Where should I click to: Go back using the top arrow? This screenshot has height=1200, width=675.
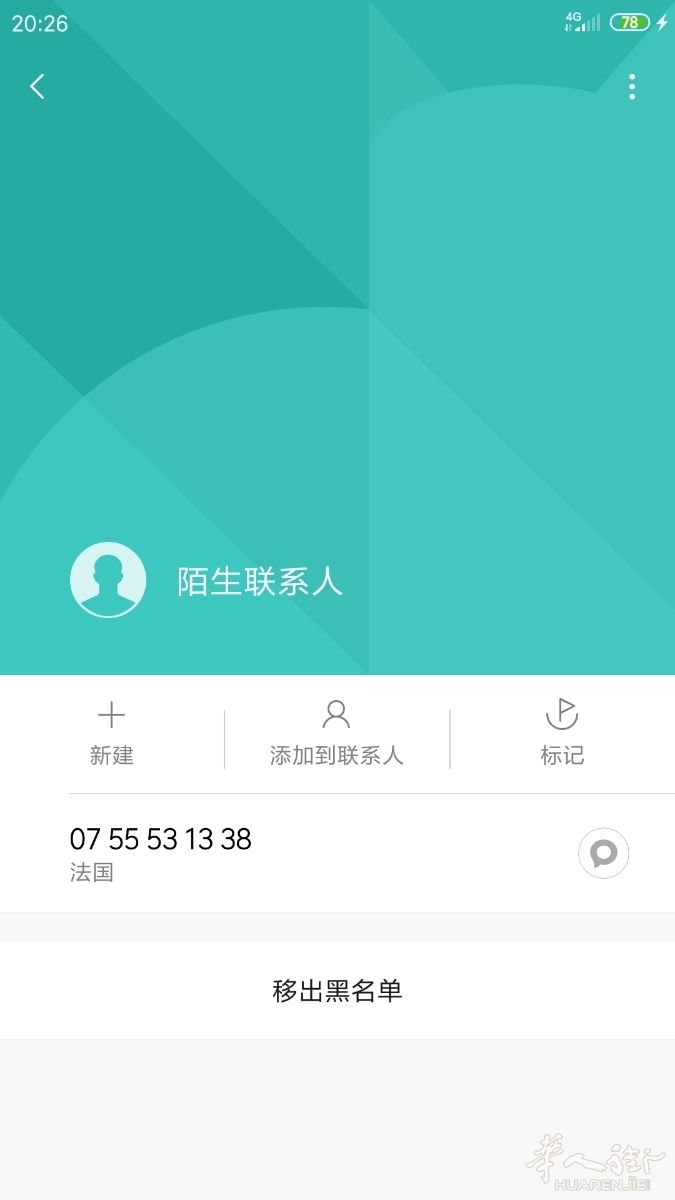coord(37,87)
